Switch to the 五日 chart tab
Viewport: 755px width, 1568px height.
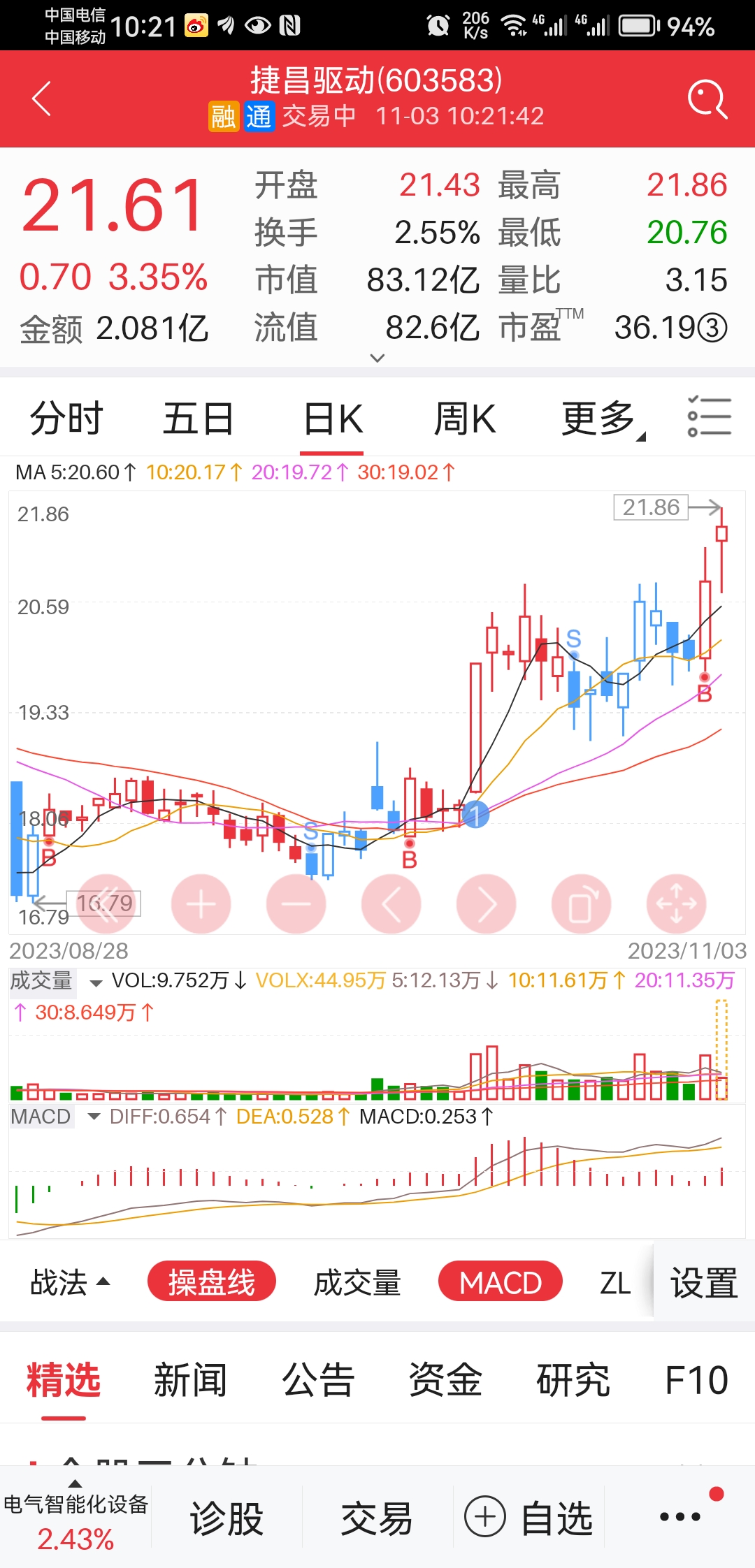pyautogui.click(x=198, y=419)
